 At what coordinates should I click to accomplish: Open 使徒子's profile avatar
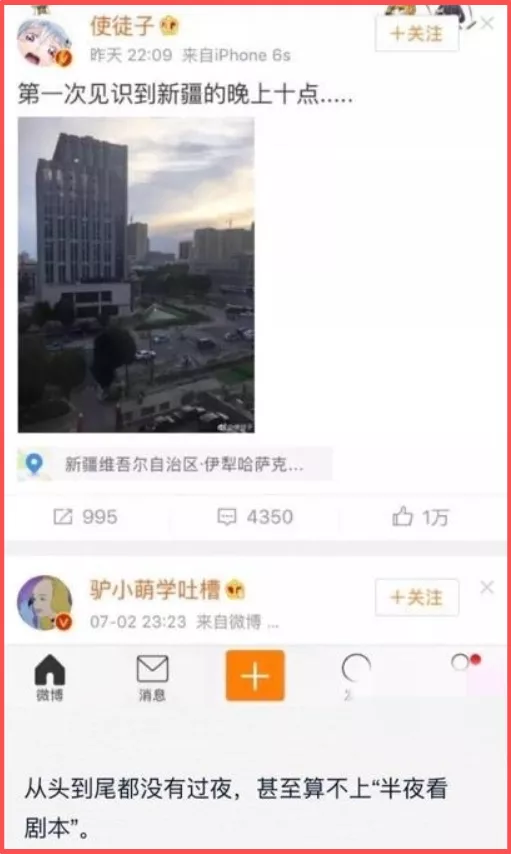point(44,42)
